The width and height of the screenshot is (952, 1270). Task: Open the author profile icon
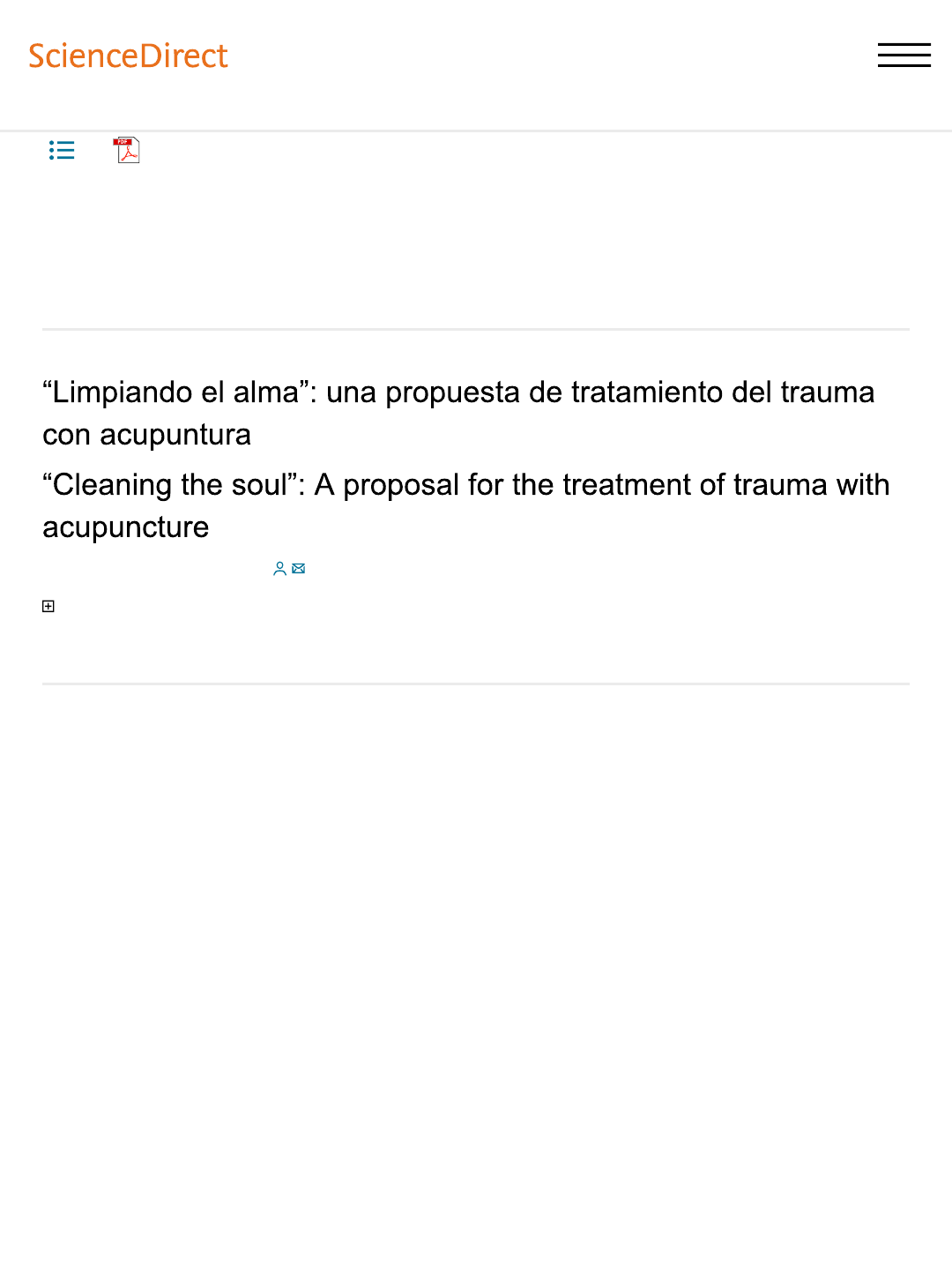pos(279,569)
